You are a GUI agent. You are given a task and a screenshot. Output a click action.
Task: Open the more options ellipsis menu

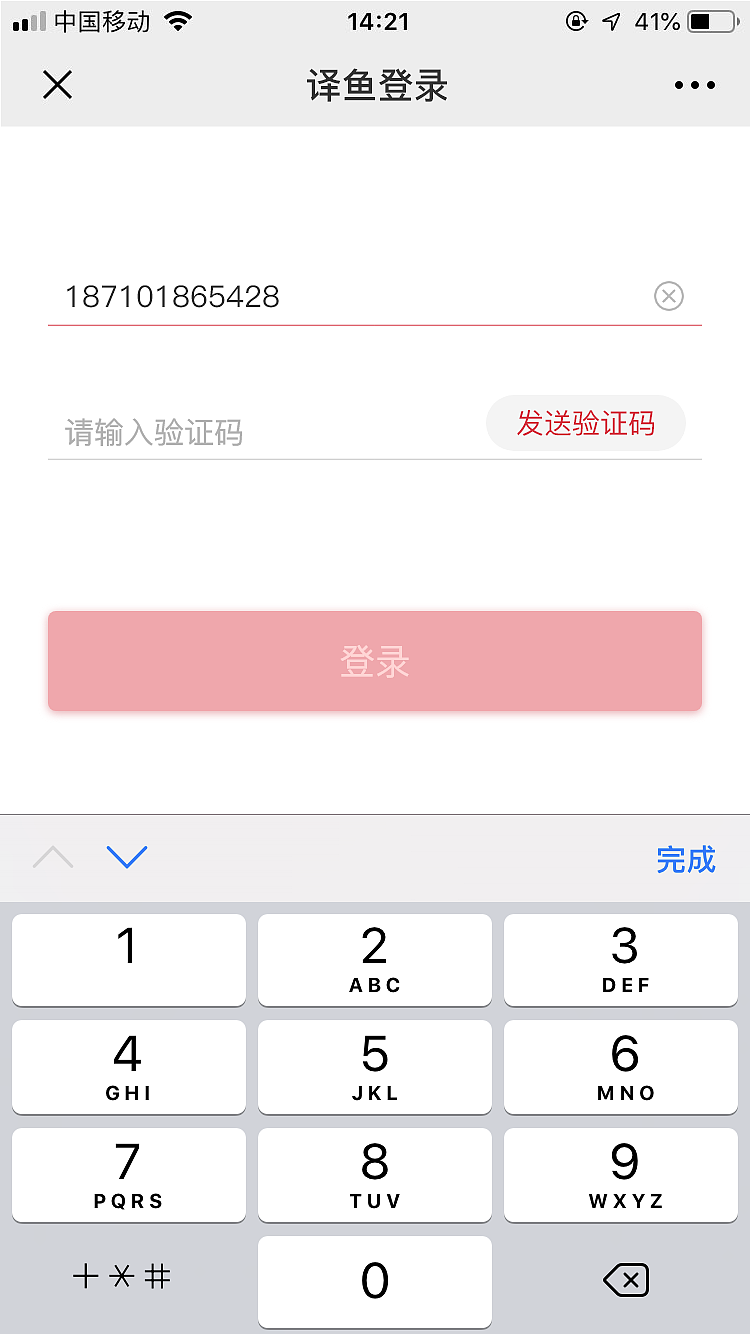[x=694, y=85]
